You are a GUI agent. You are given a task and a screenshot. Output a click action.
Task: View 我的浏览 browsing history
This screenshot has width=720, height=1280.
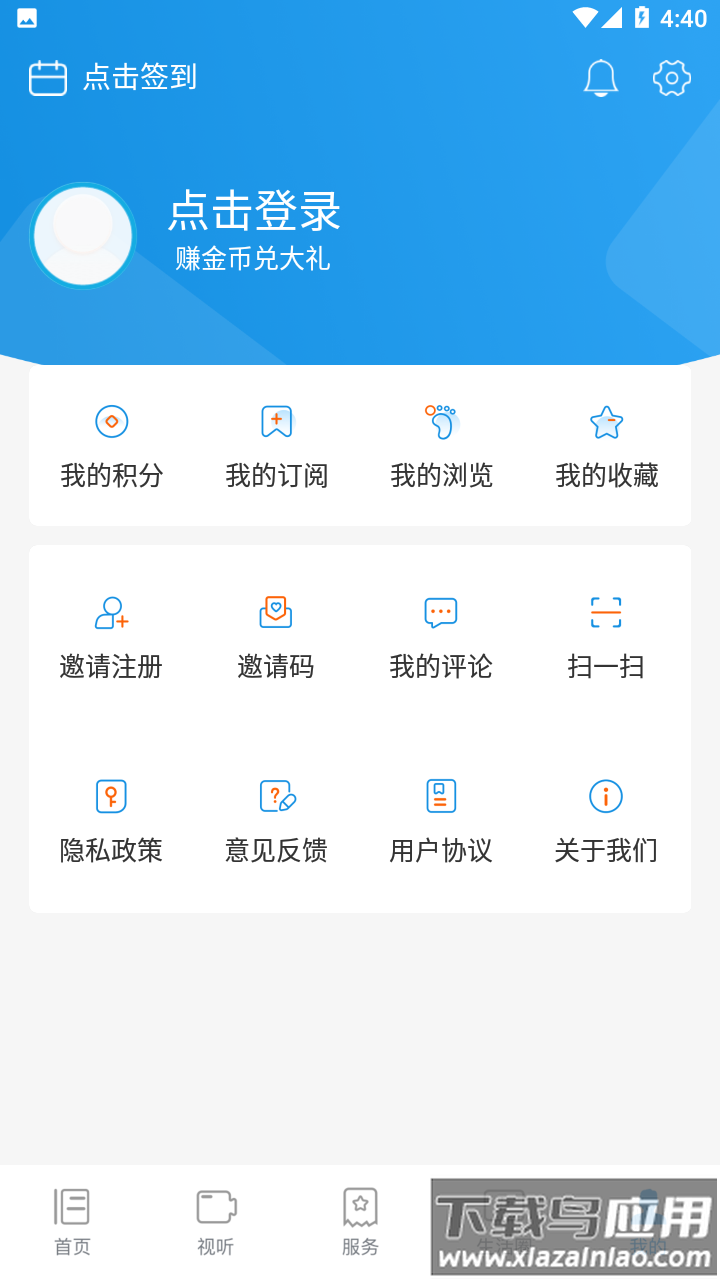pos(440,445)
